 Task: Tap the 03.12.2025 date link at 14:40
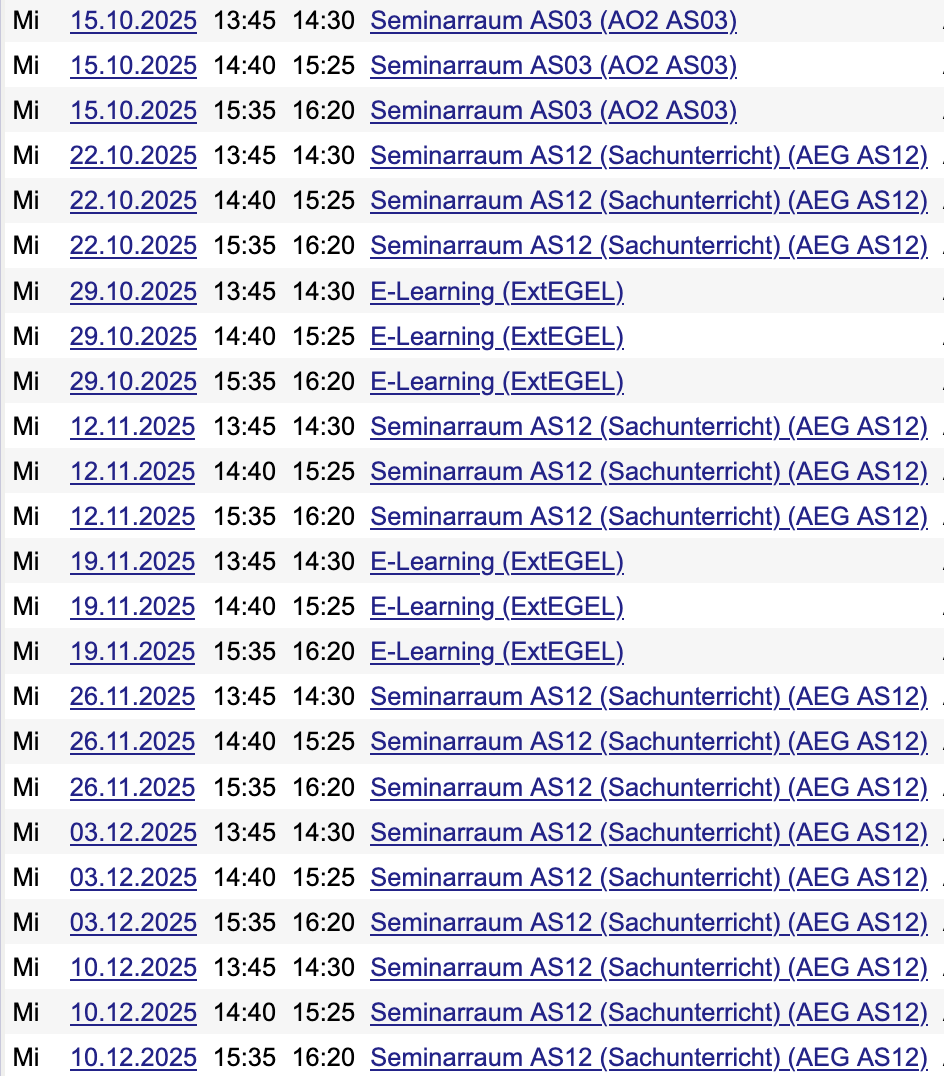pyautogui.click(x=133, y=877)
